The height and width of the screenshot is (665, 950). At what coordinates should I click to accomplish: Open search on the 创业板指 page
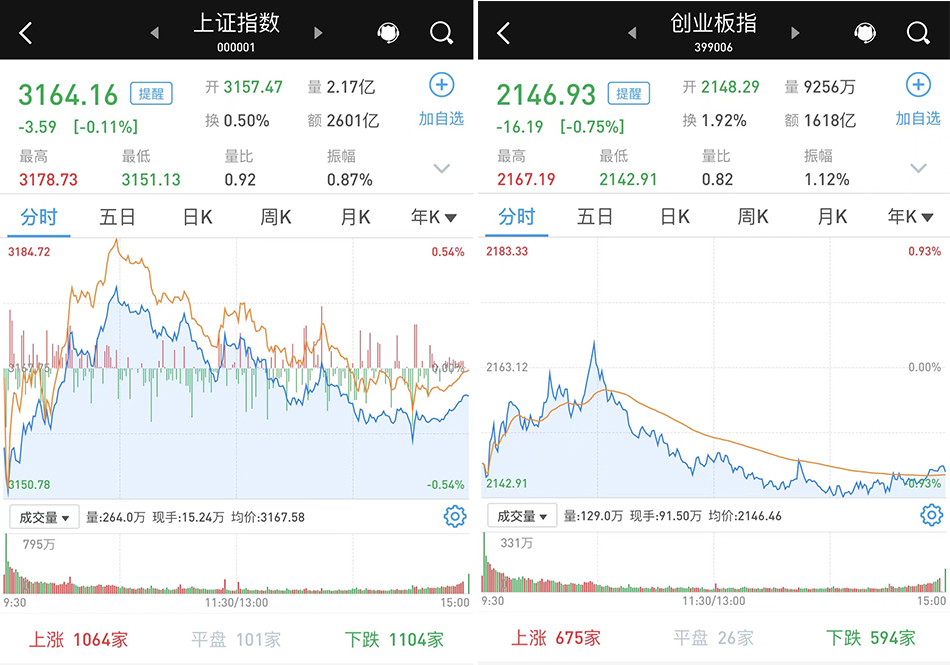(x=918, y=32)
